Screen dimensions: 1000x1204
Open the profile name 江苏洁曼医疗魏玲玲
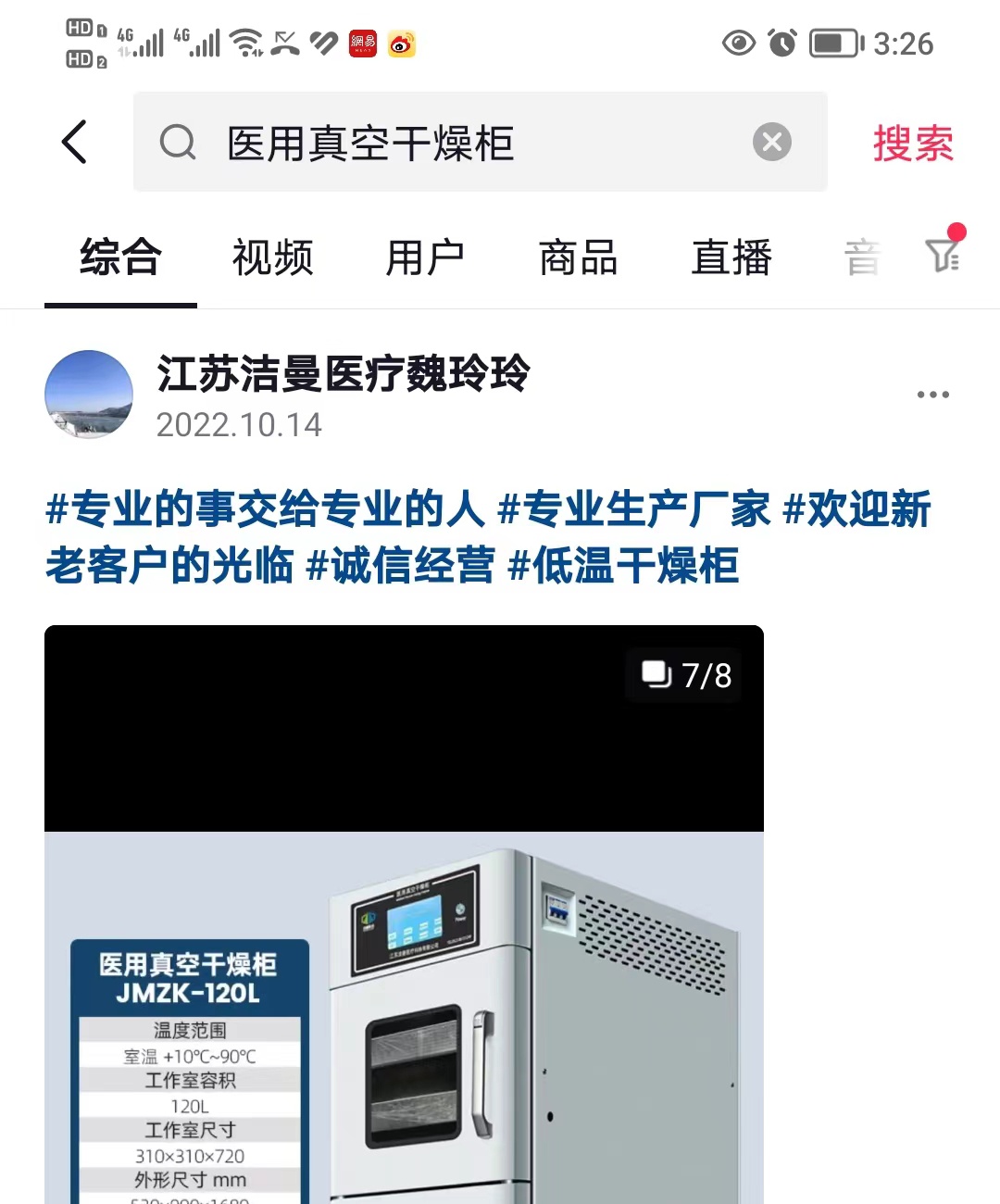[x=344, y=374]
